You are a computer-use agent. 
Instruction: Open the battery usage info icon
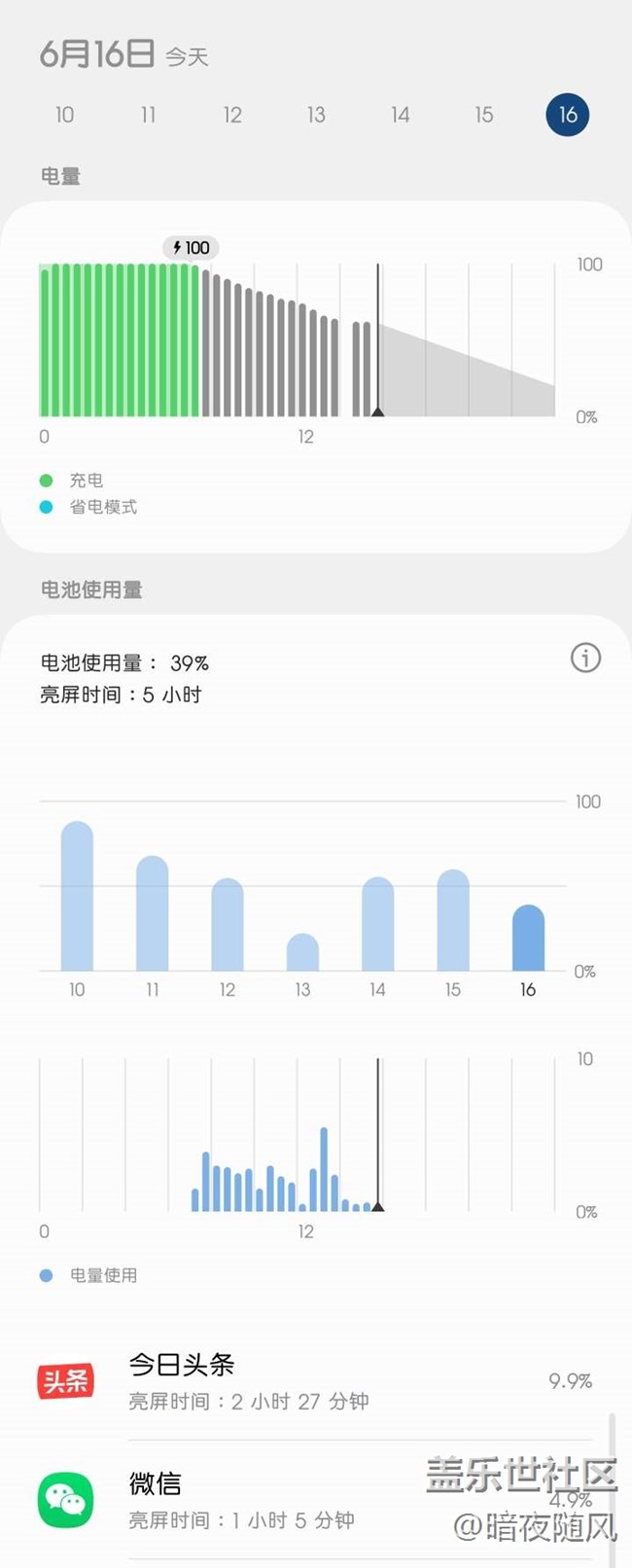pos(585,659)
